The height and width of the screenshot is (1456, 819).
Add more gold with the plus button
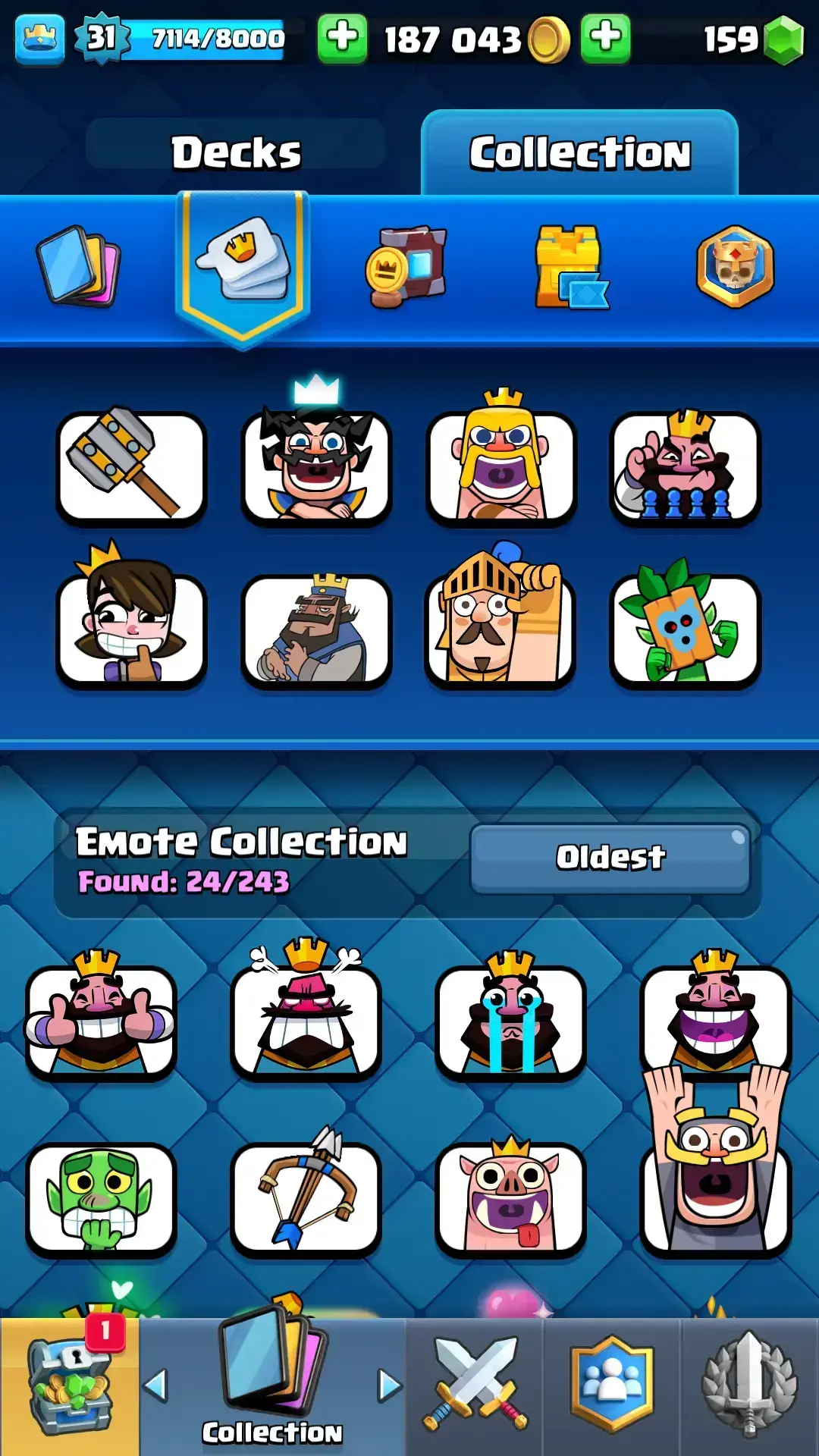342,38
